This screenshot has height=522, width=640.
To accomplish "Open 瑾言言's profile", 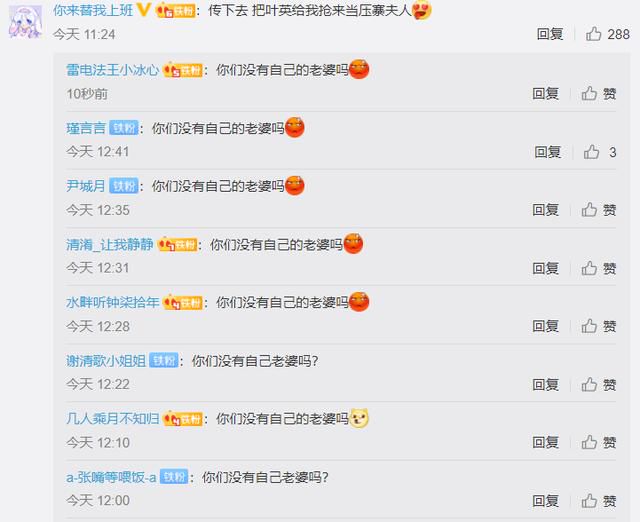I will (x=86, y=128).
